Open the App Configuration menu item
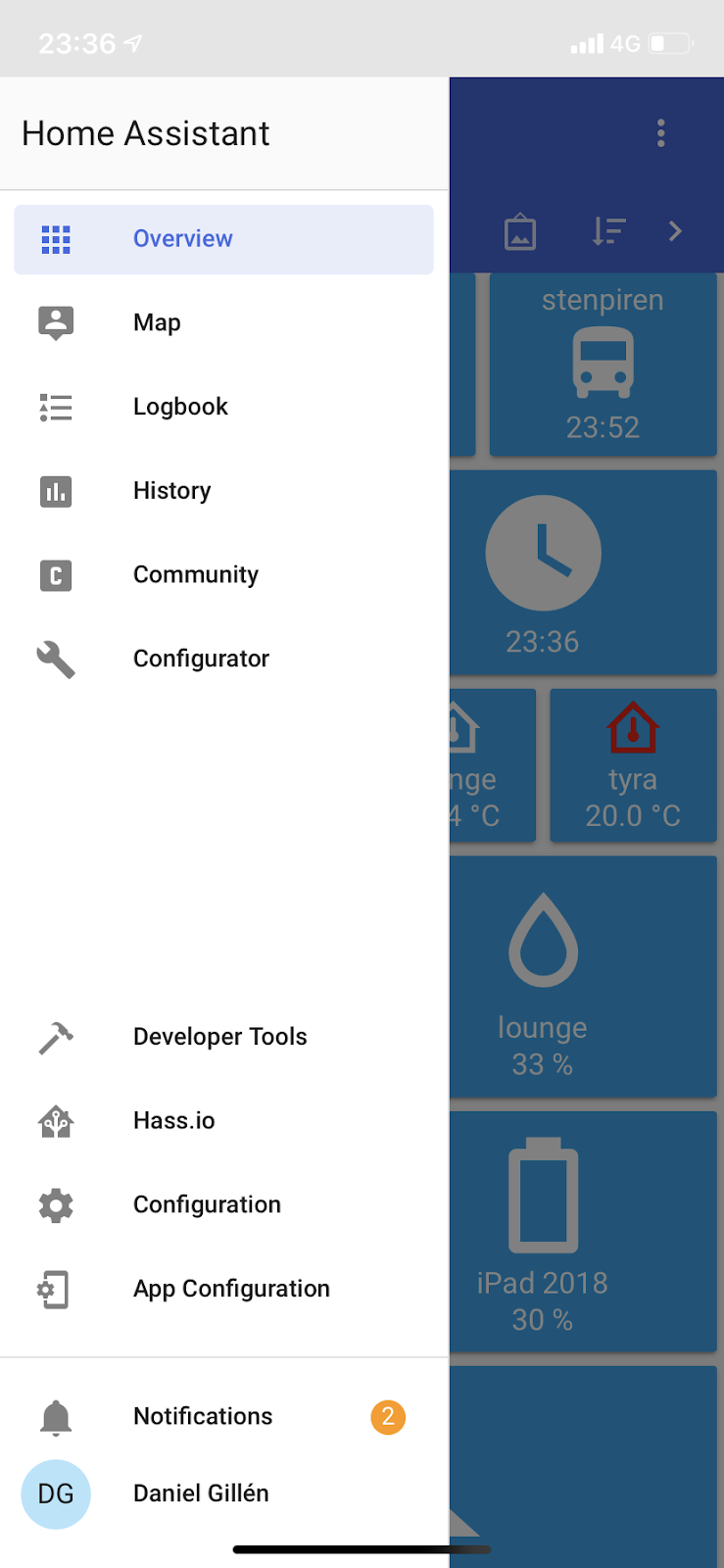This screenshot has height=1568, width=724. click(x=231, y=1289)
